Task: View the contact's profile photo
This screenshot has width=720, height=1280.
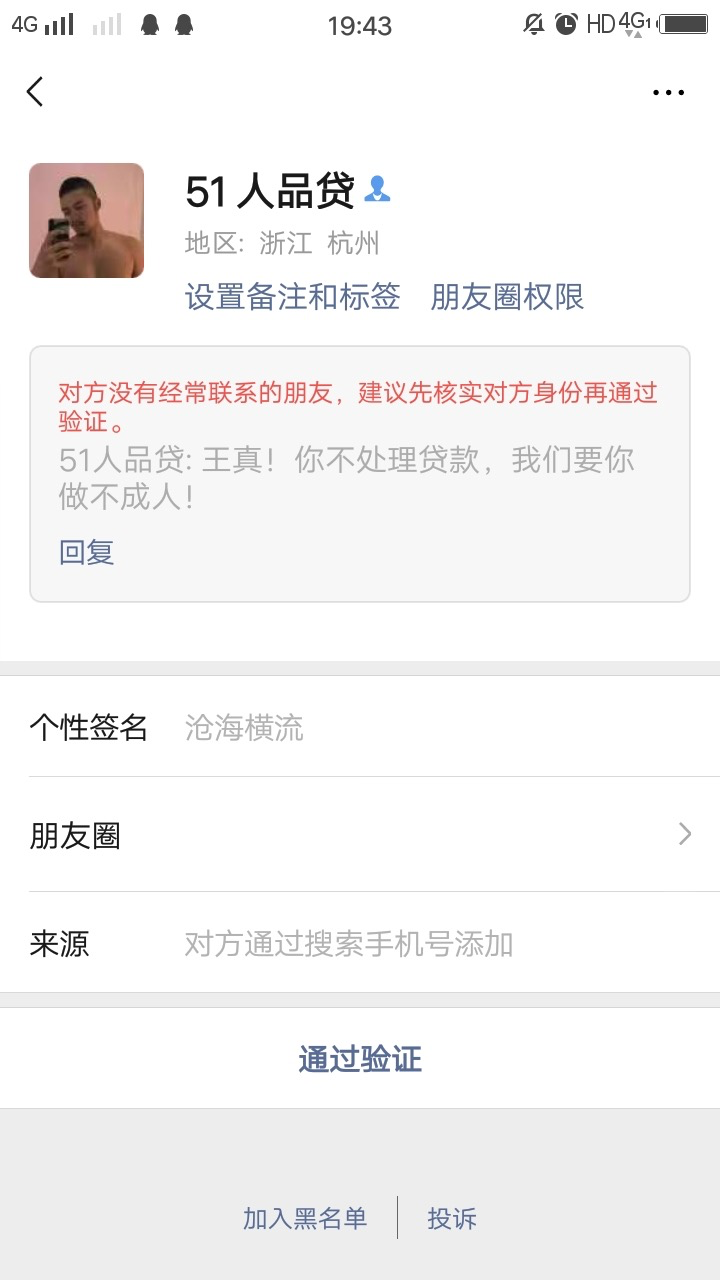Action: click(86, 220)
